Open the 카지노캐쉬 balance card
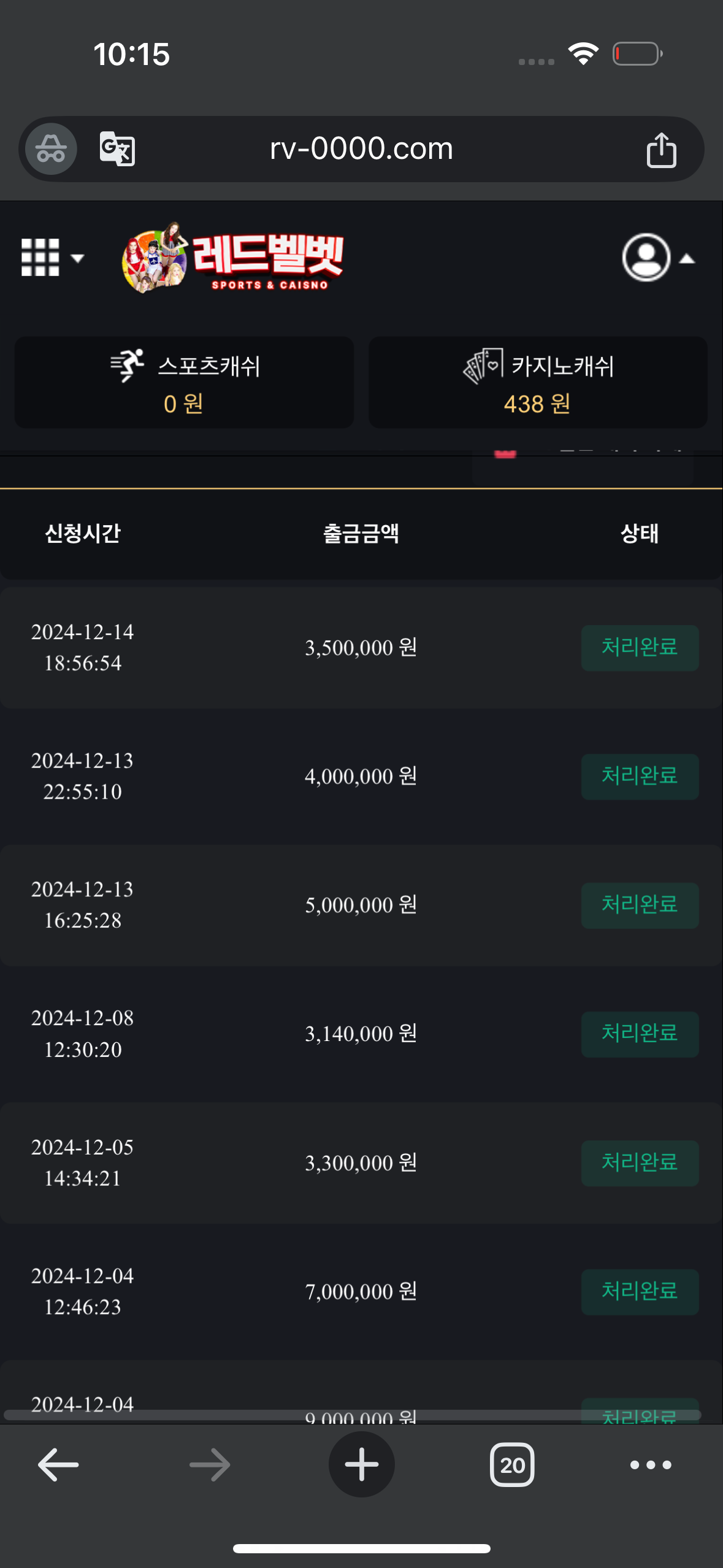This screenshot has height=1568, width=723. coord(538,382)
